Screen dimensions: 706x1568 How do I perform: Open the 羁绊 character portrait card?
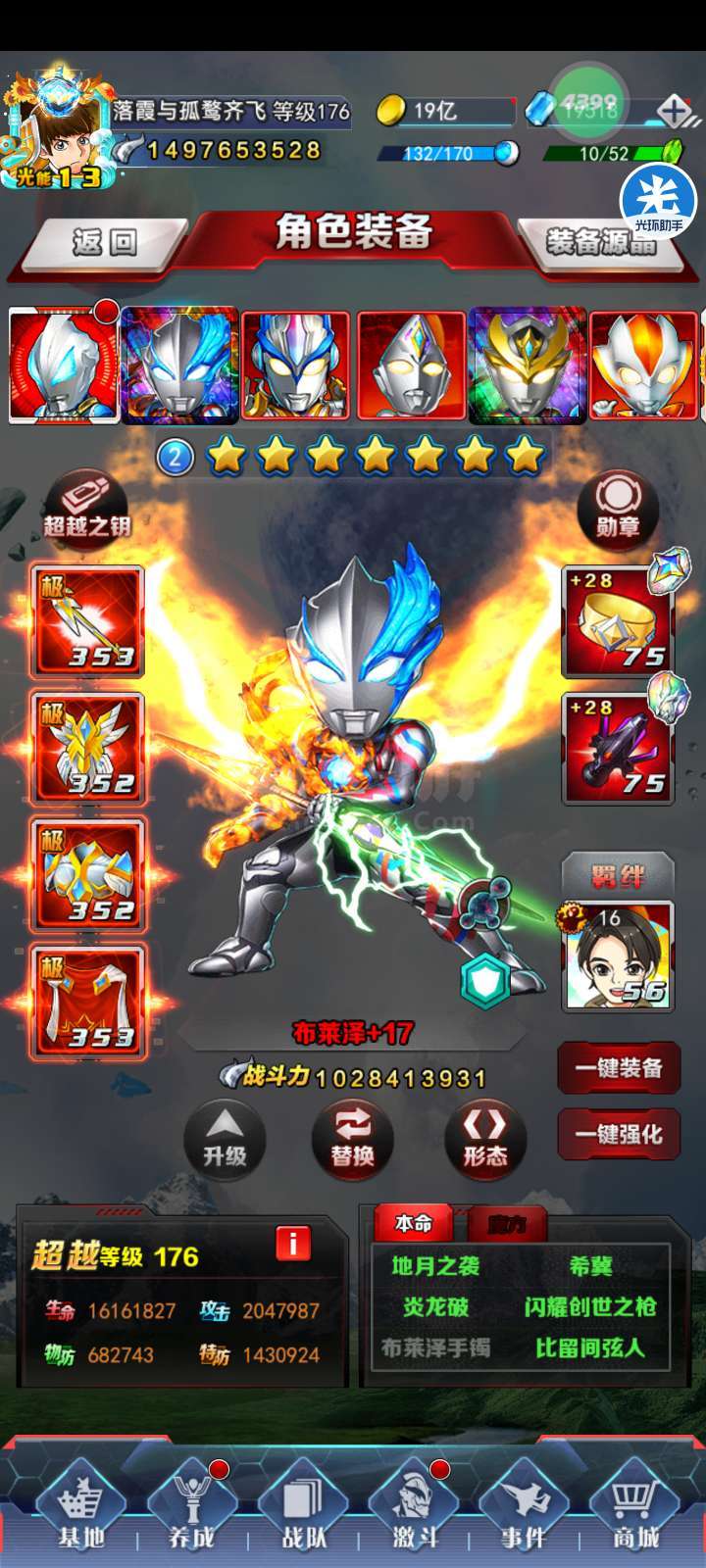pos(618,956)
